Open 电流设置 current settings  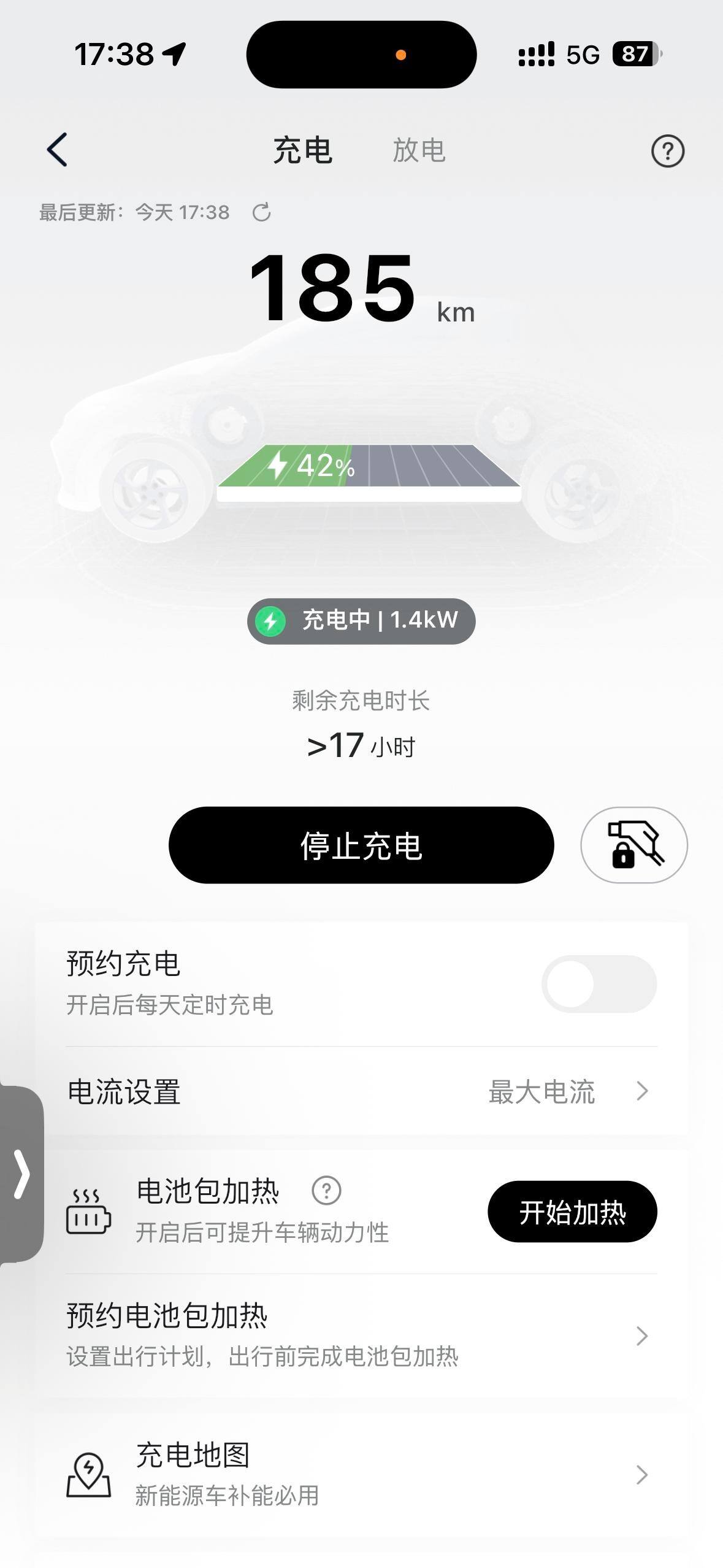point(361,1092)
